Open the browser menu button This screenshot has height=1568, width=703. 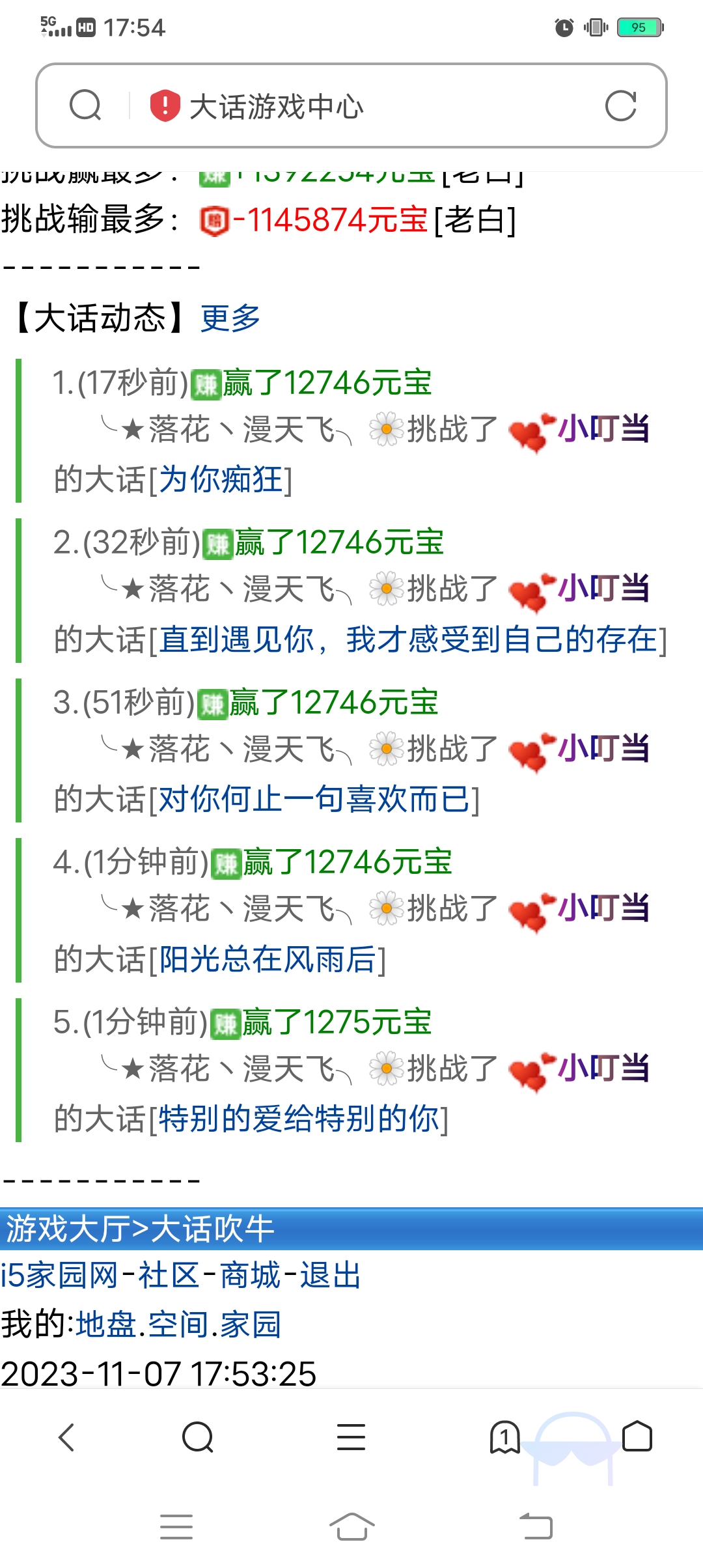click(x=351, y=1437)
